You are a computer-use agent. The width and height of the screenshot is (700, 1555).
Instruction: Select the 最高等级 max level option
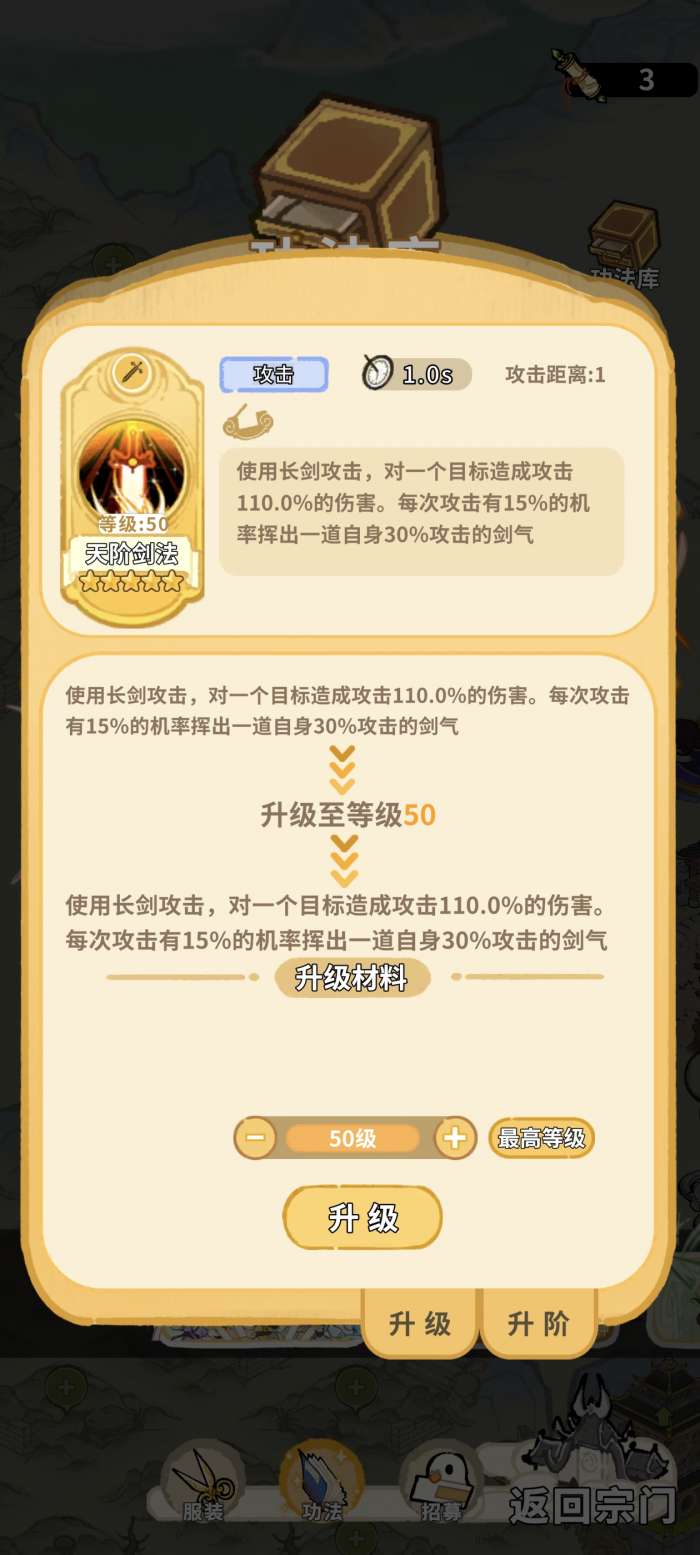541,1138
